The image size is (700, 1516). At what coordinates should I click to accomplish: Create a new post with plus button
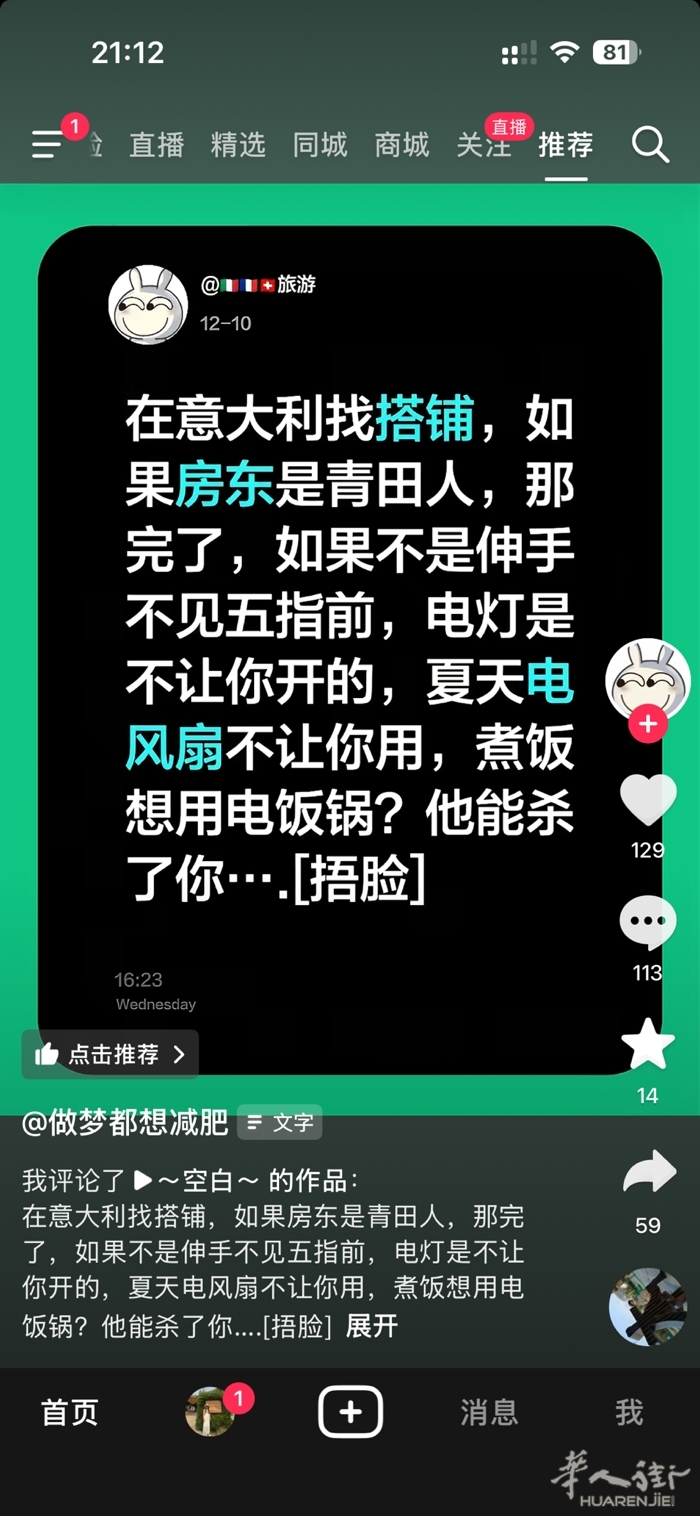(x=350, y=1412)
